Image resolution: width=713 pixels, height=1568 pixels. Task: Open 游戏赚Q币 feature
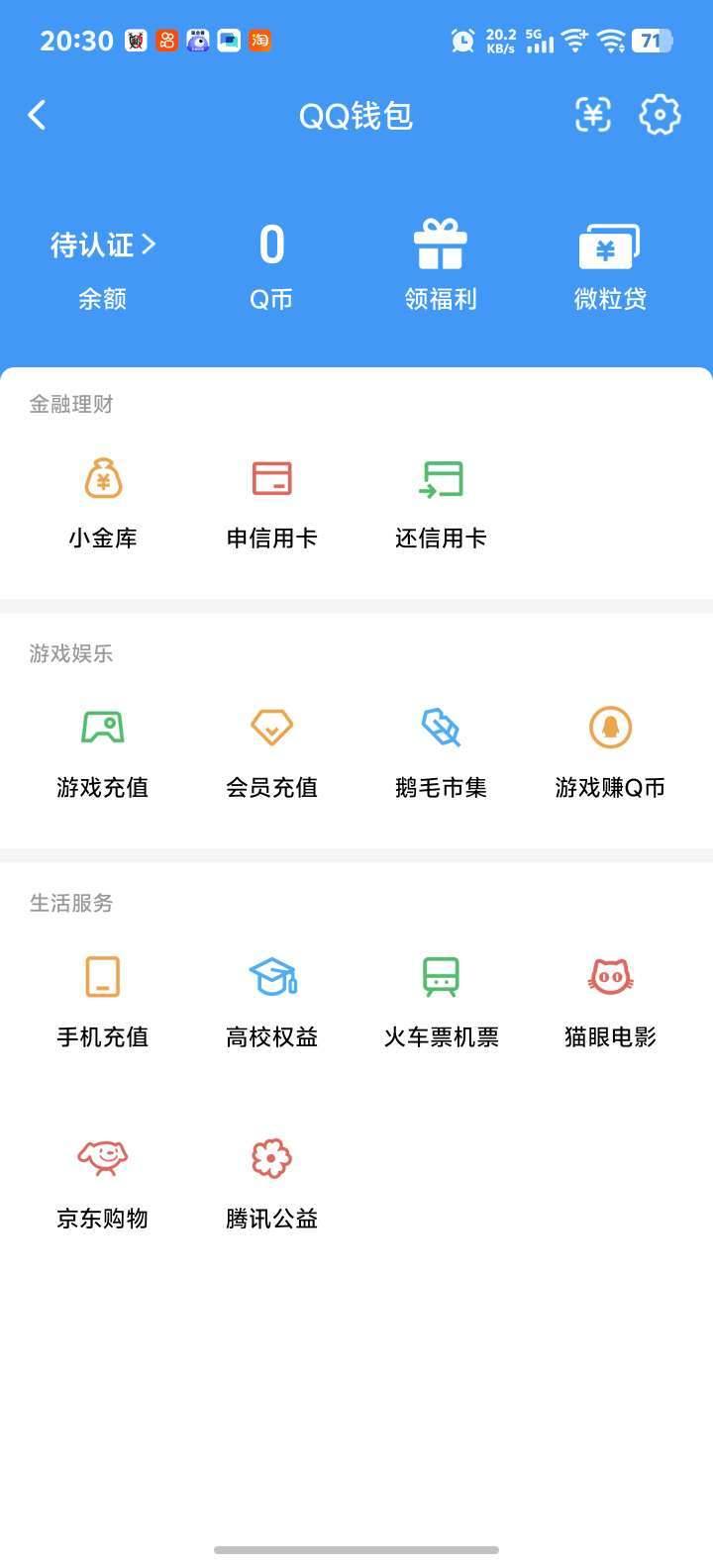coord(609,749)
